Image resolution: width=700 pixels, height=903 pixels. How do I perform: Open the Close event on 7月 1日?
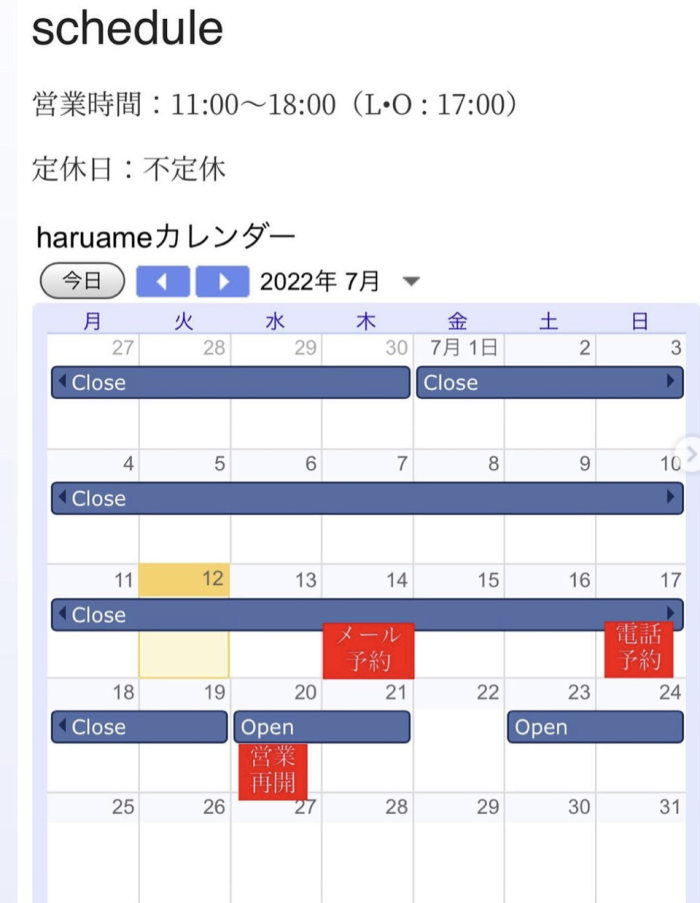click(x=549, y=382)
